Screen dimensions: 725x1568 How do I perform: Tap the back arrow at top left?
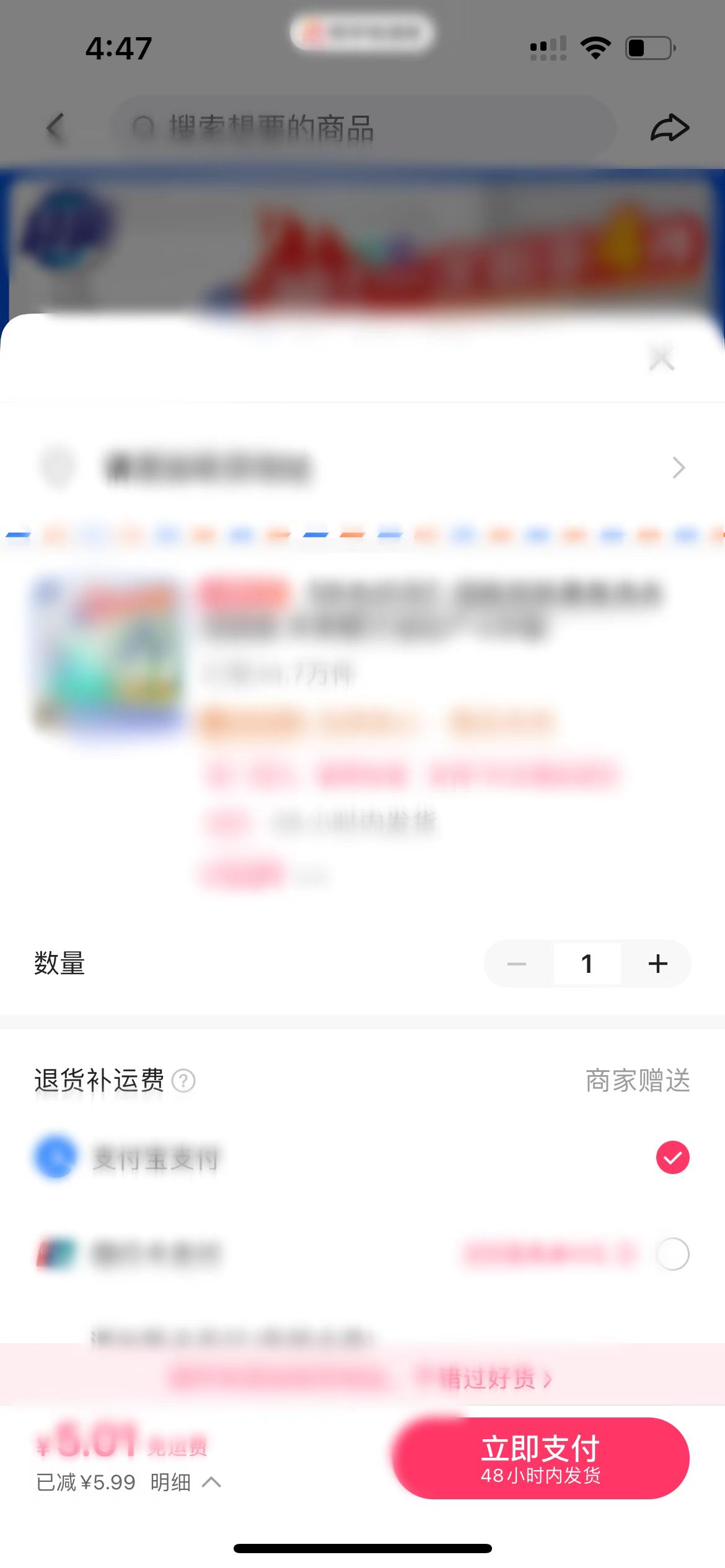coord(55,128)
